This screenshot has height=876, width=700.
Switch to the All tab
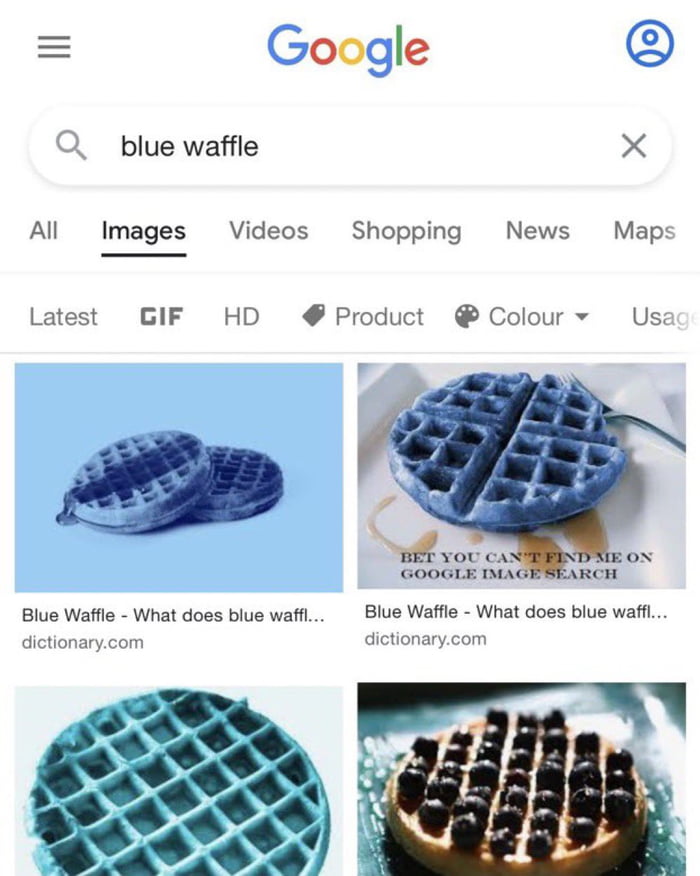click(x=43, y=230)
